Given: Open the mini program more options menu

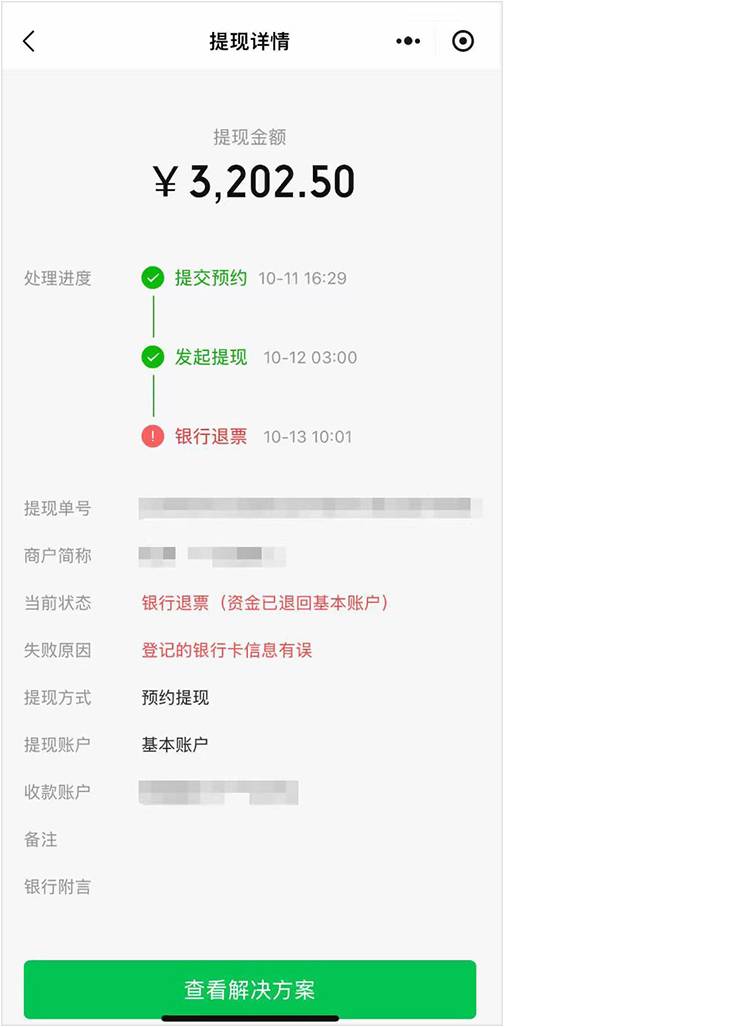Looking at the screenshot, I should (408, 41).
